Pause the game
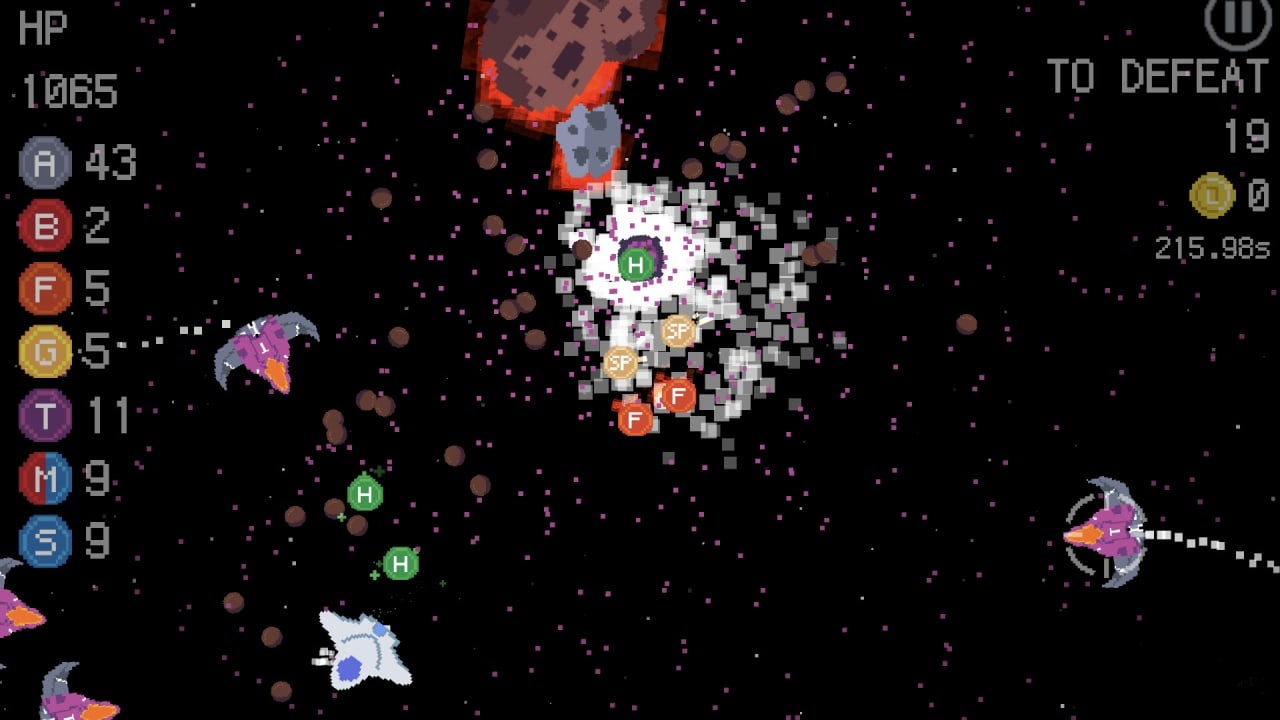1280x720 pixels. click(1236, 20)
